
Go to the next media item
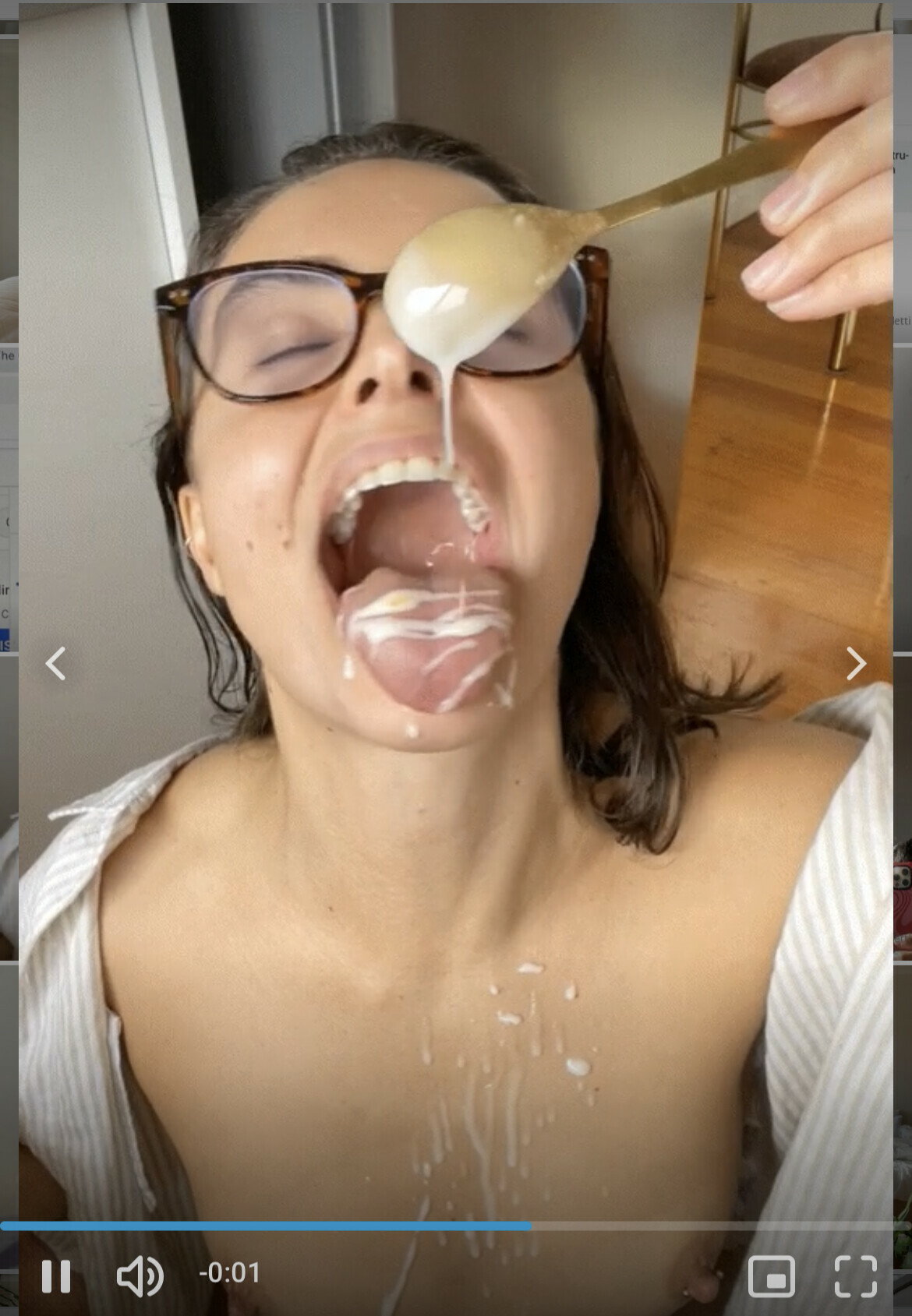856,664
